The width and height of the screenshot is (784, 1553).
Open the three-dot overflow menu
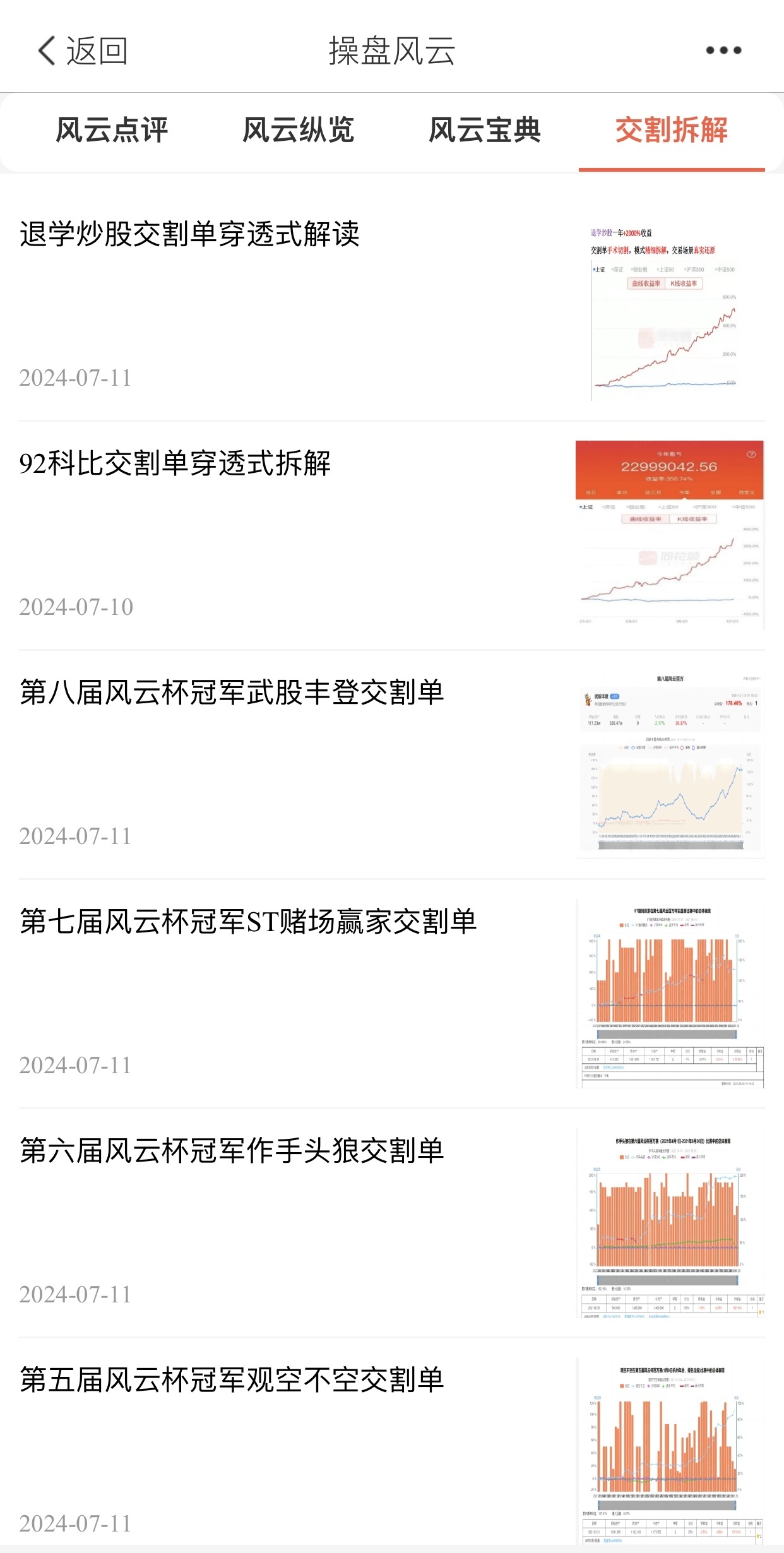pyautogui.click(x=723, y=51)
